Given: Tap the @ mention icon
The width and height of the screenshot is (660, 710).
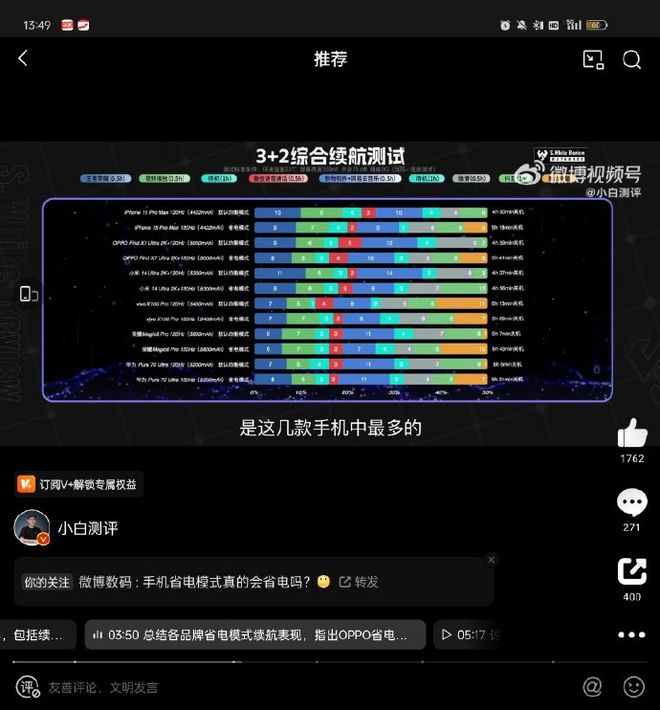Looking at the screenshot, I should tap(592, 687).
